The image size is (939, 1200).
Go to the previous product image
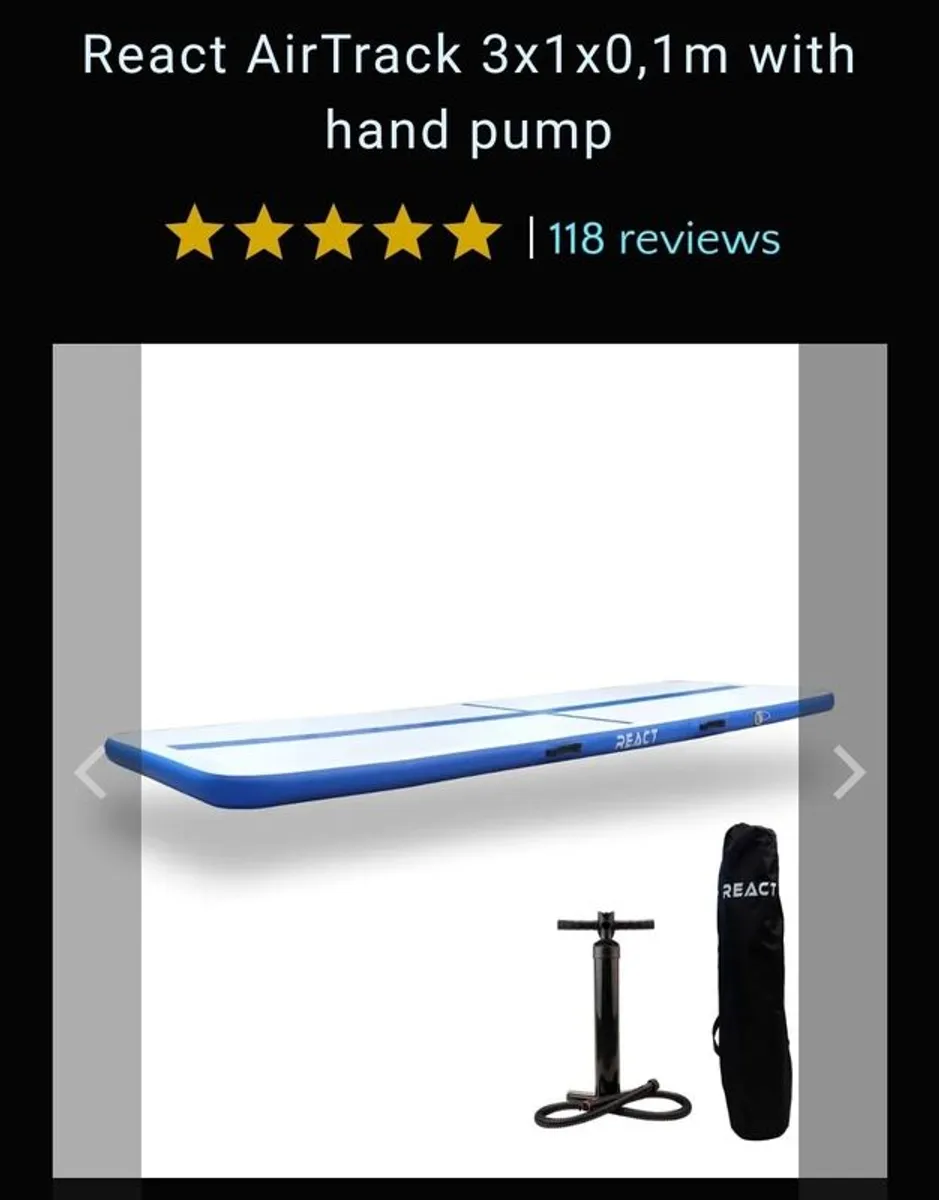(90, 772)
